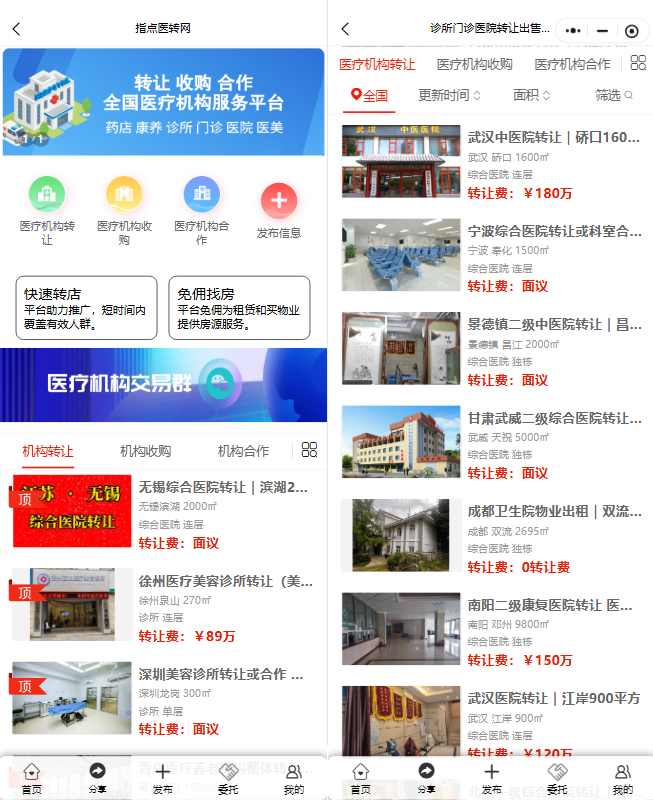Open the 筛选 filter options
The height and width of the screenshot is (800, 653).
[613, 96]
